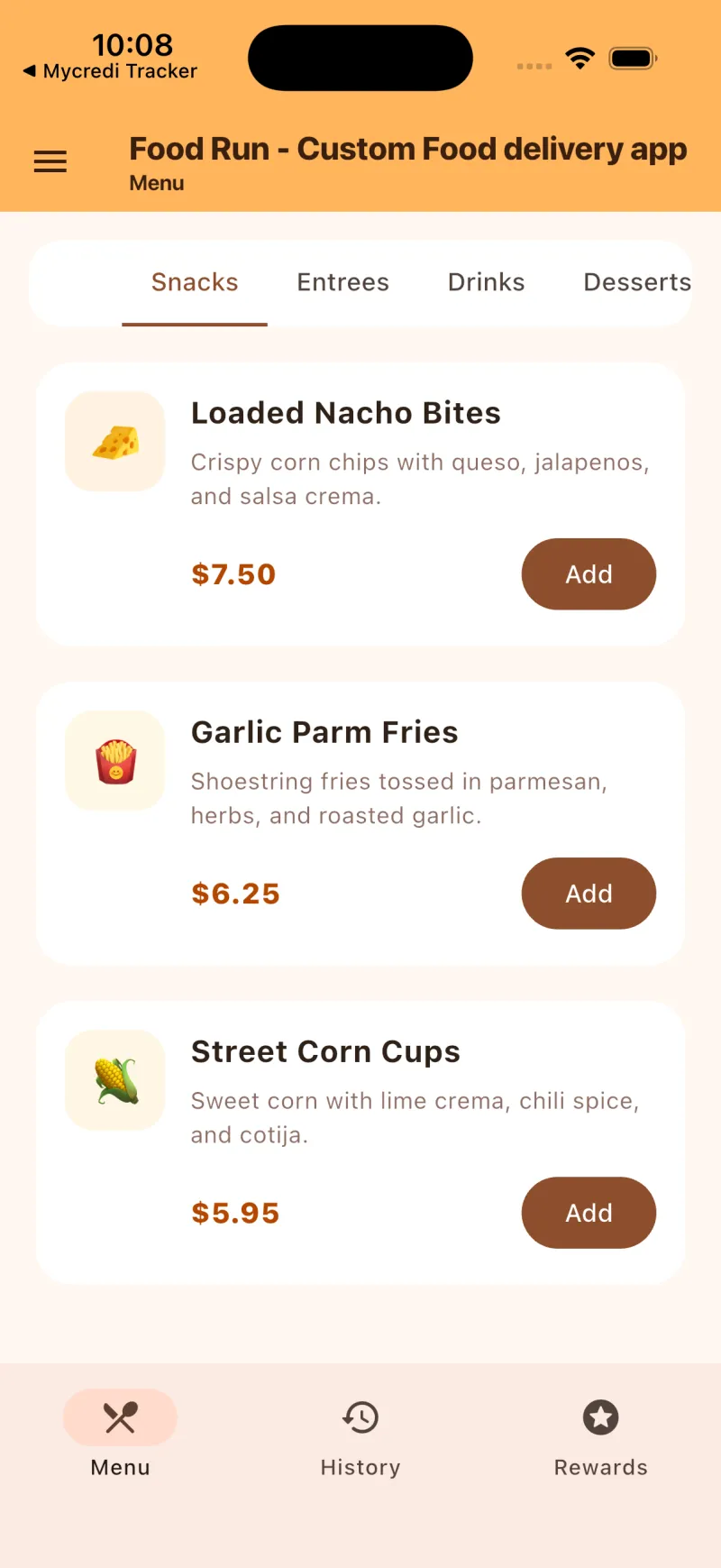721x1568 pixels.
Task: Open the hamburger drawer menu
Action: click(50, 161)
